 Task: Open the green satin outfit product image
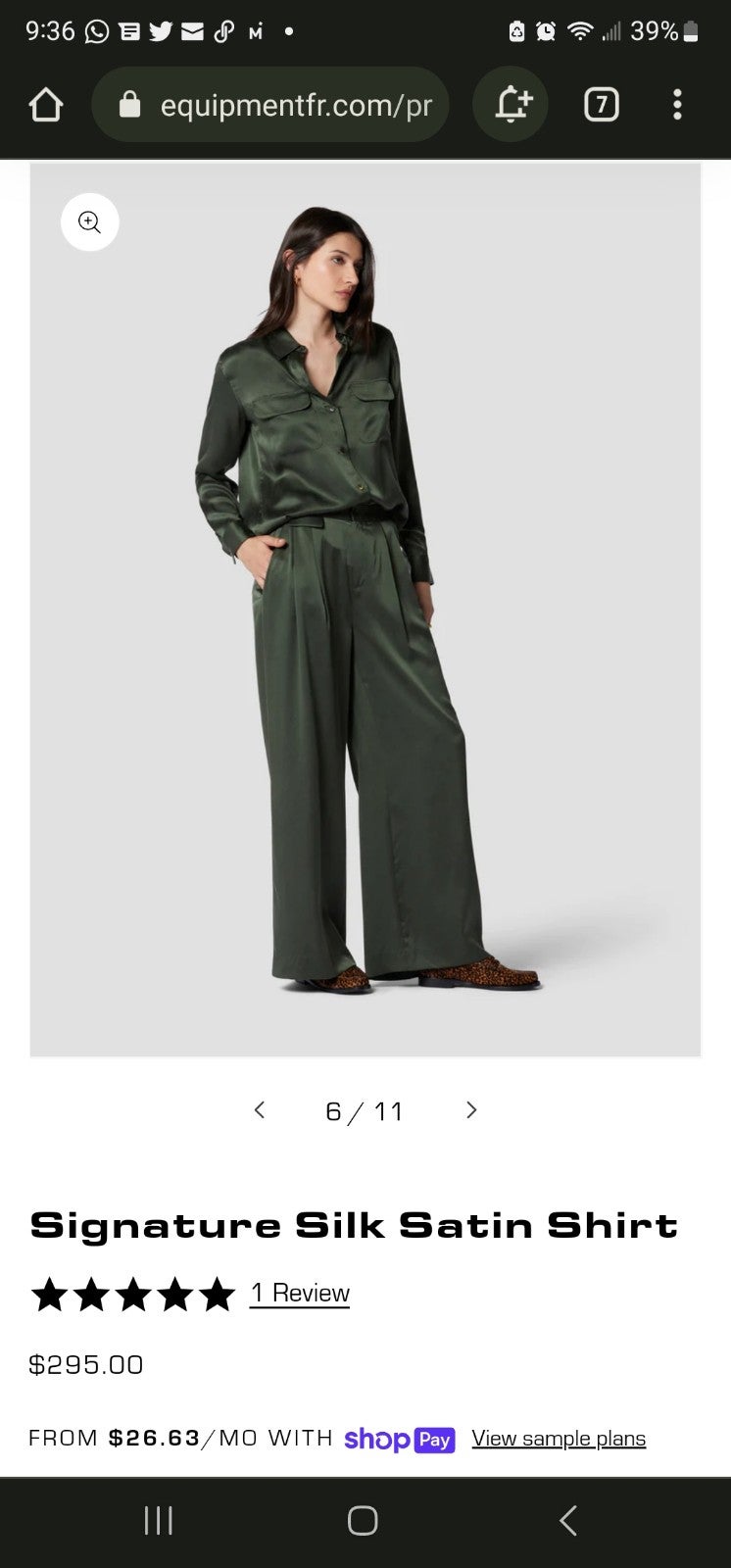coord(365,610)
